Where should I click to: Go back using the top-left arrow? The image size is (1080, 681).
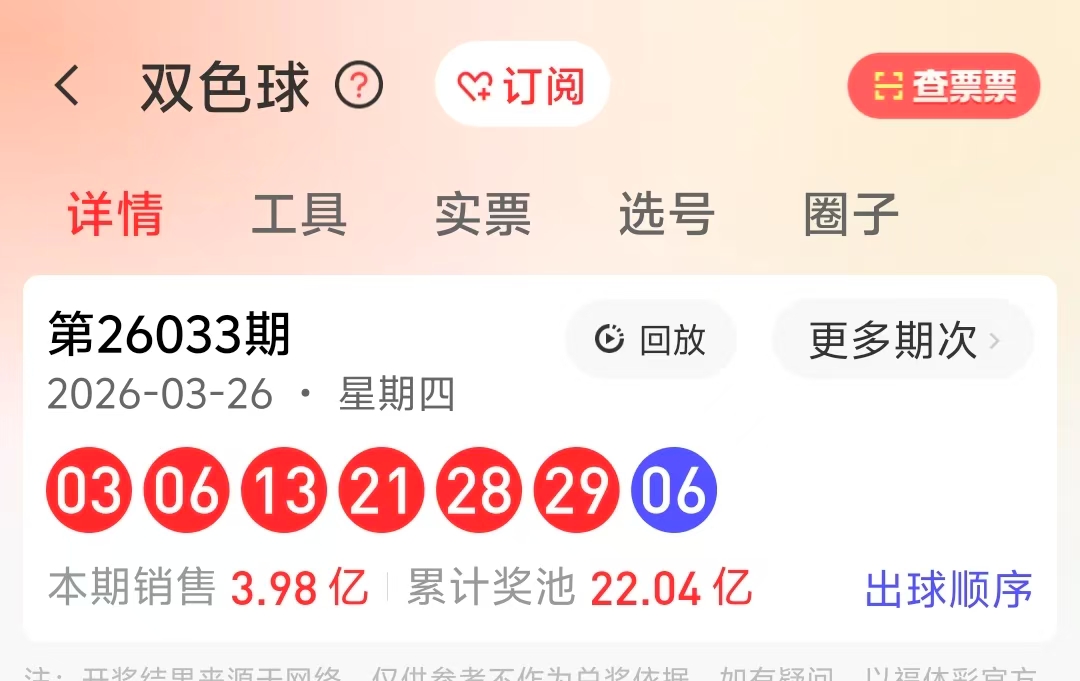[67, 85]
